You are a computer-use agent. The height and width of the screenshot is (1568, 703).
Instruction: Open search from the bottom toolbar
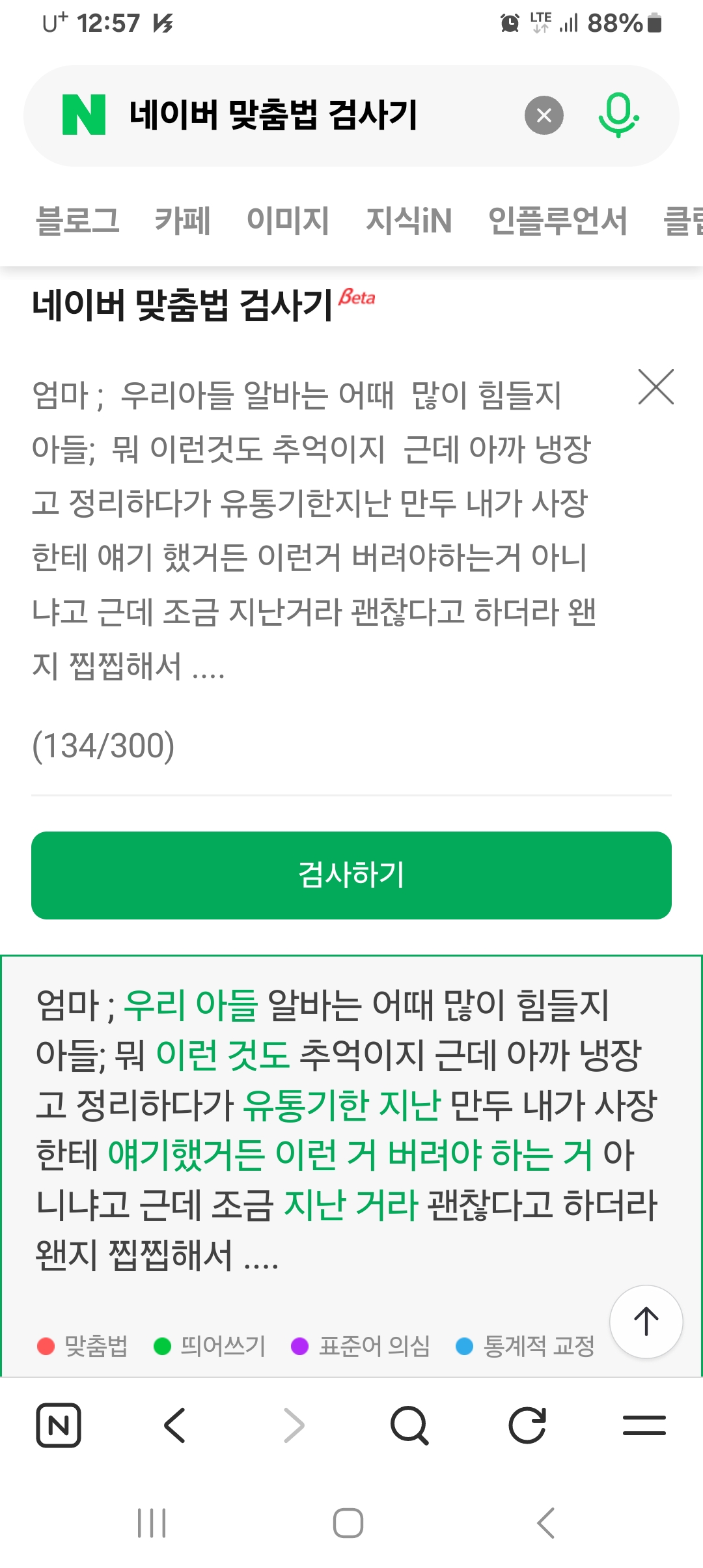(409, 1425)
